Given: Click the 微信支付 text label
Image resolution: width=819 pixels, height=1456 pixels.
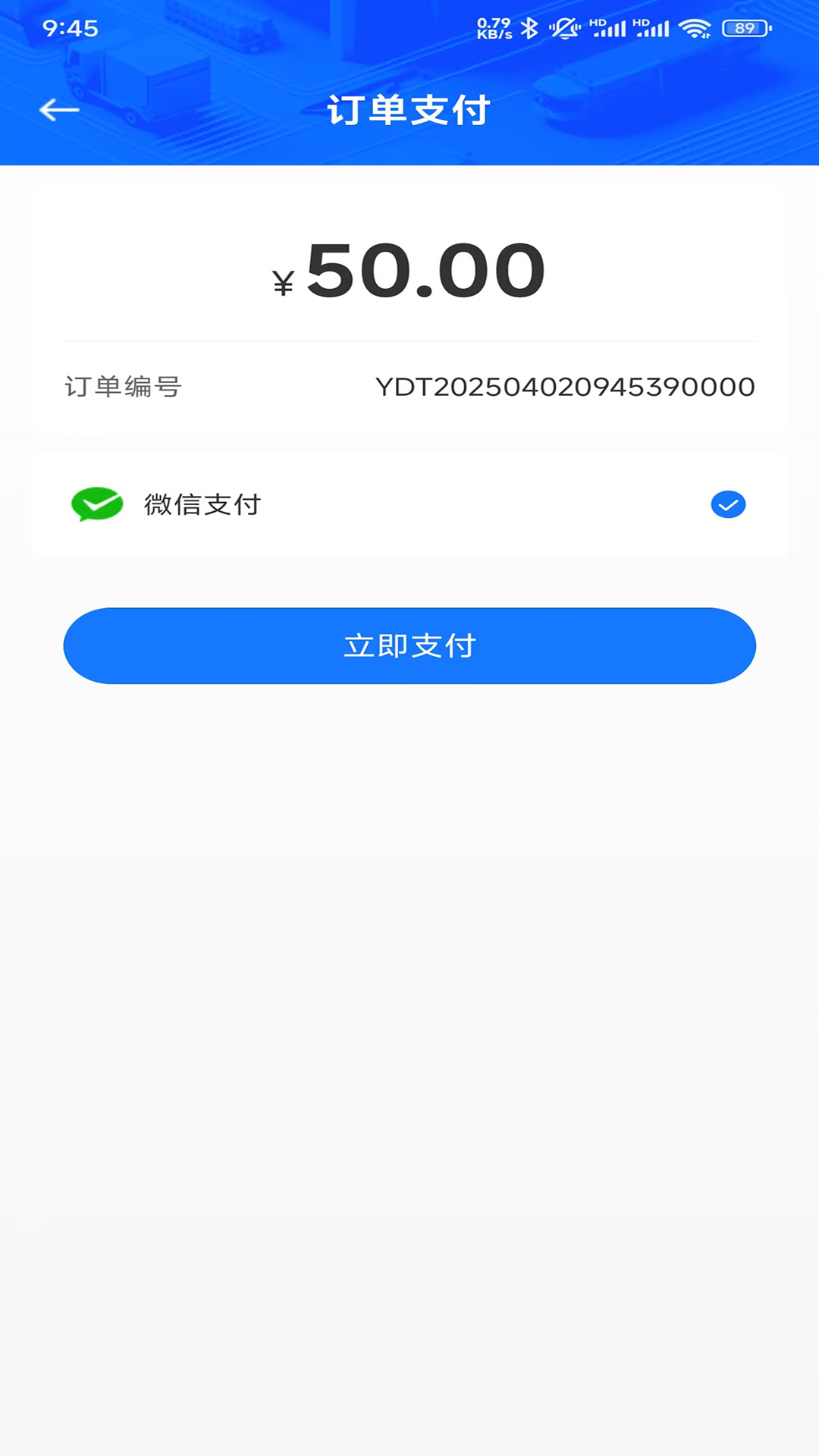Looking at the screenshot, I should click(202, 504).
